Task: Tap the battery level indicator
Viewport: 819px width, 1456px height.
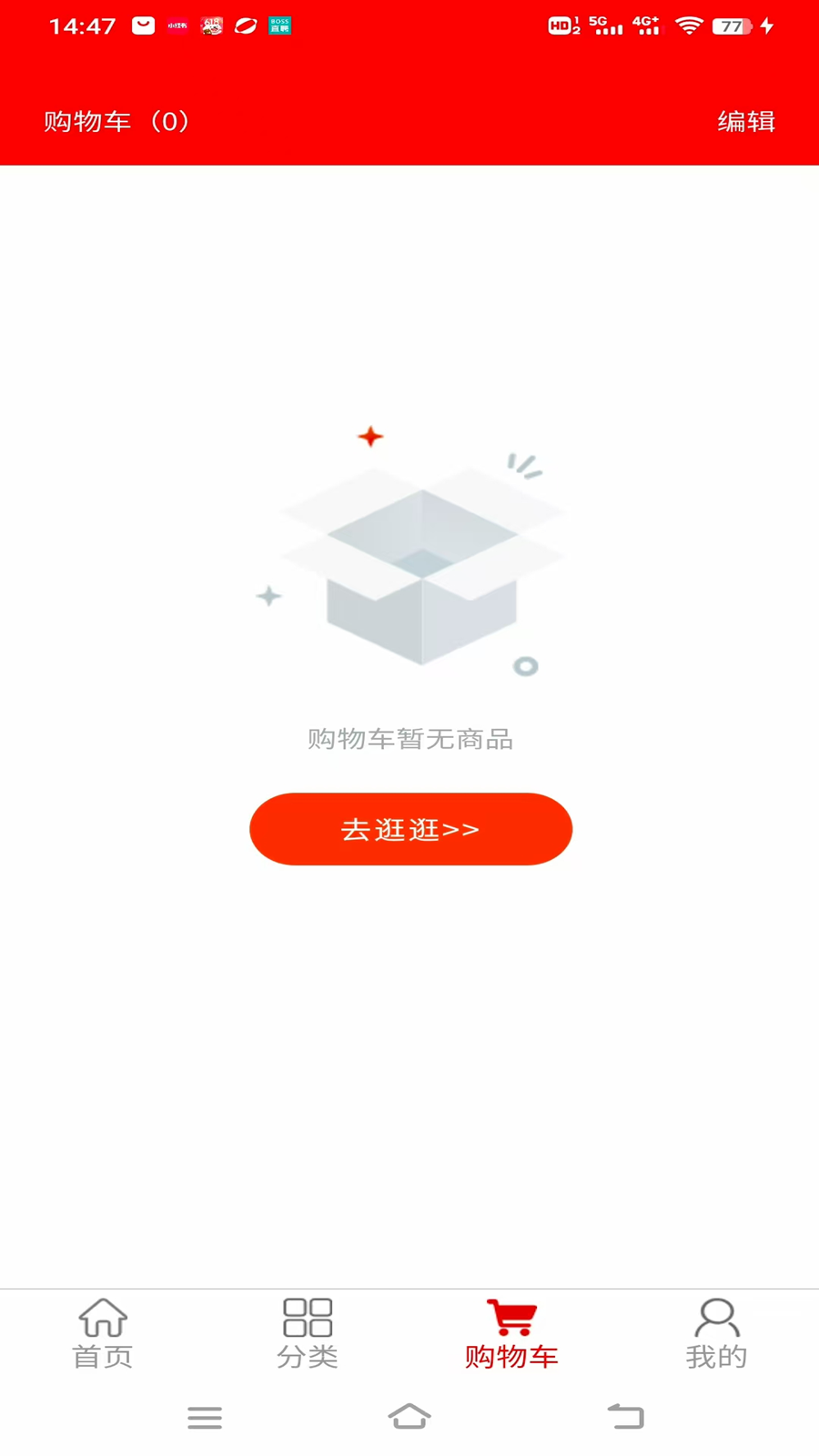Action: [732, 25]
